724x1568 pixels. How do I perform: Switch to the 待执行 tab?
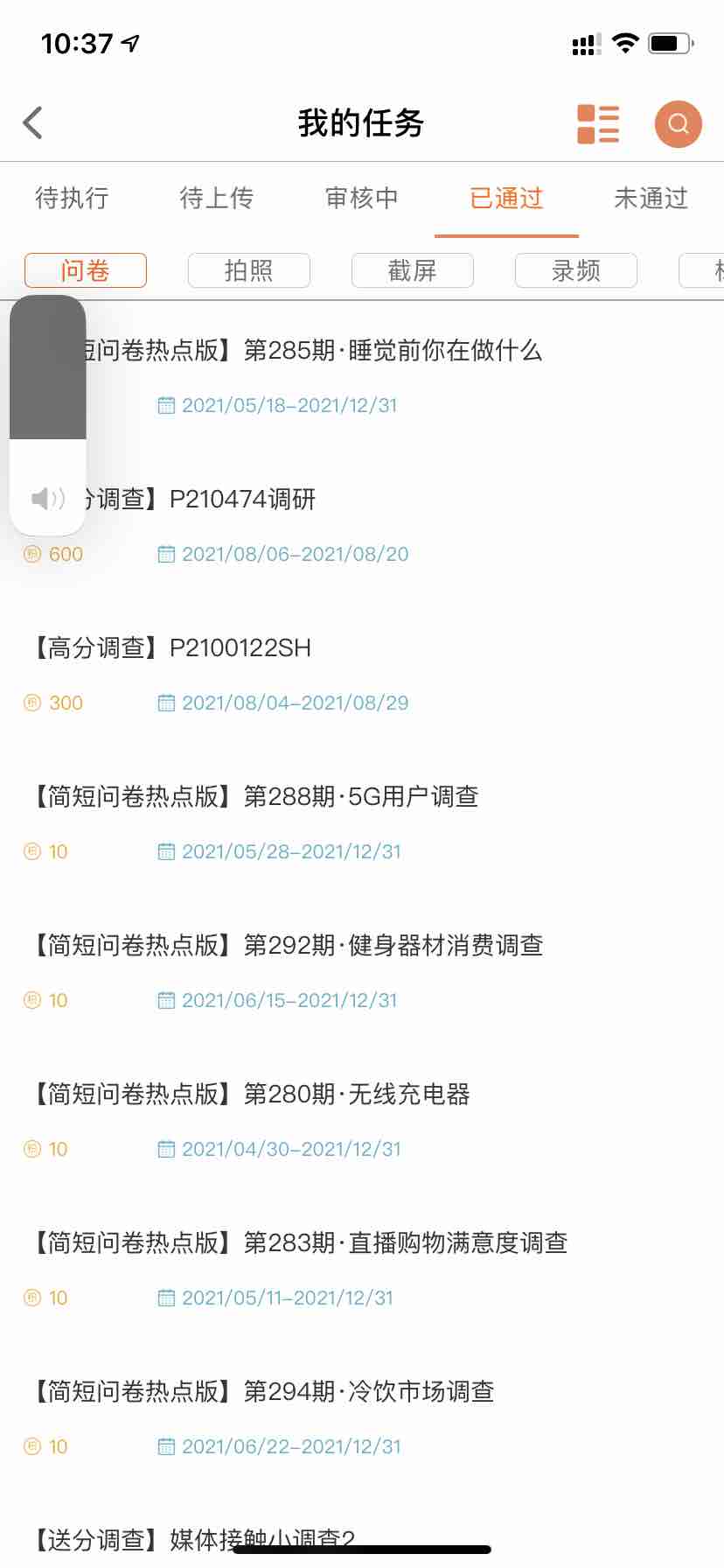72,199
